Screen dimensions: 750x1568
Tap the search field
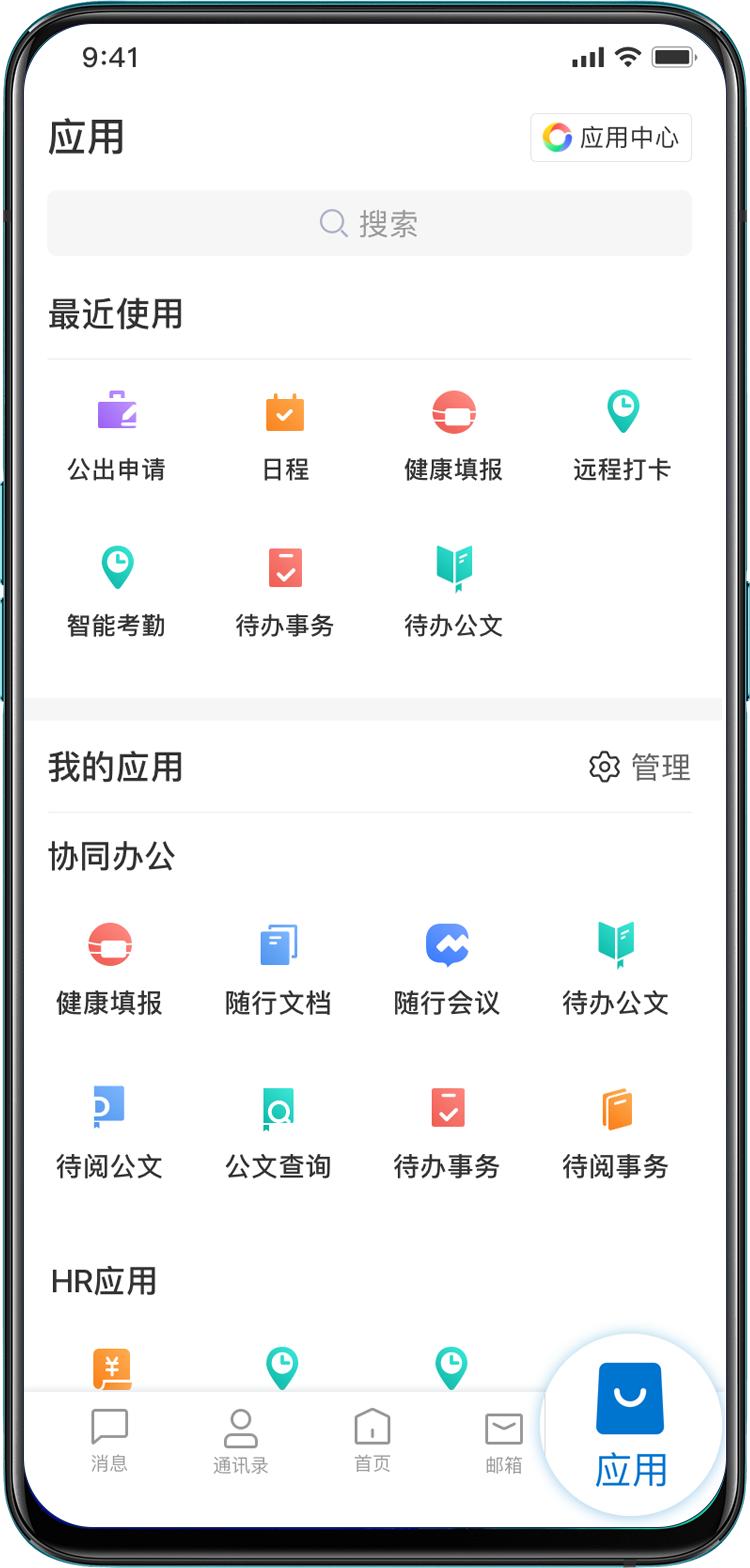click(369, 222)
